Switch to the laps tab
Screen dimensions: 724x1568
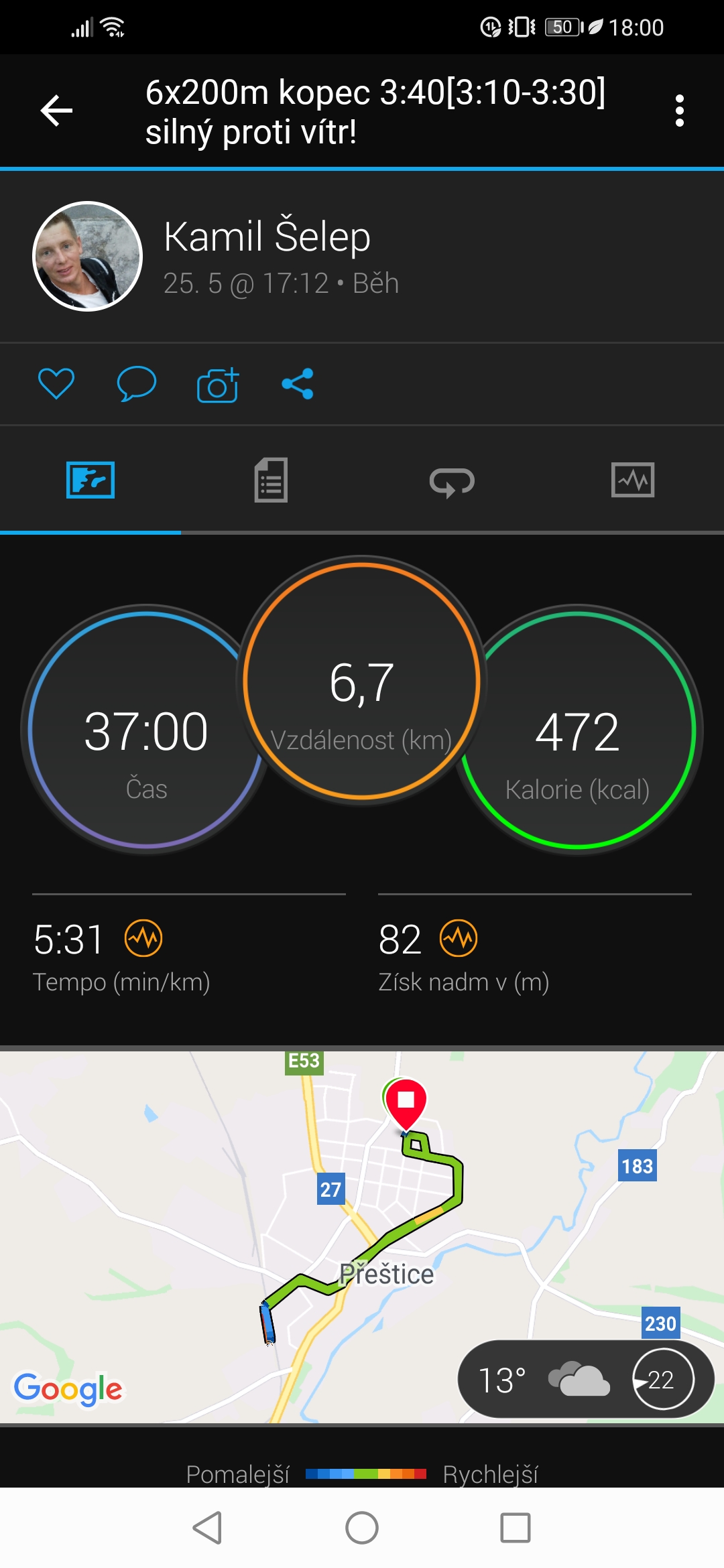452,481
